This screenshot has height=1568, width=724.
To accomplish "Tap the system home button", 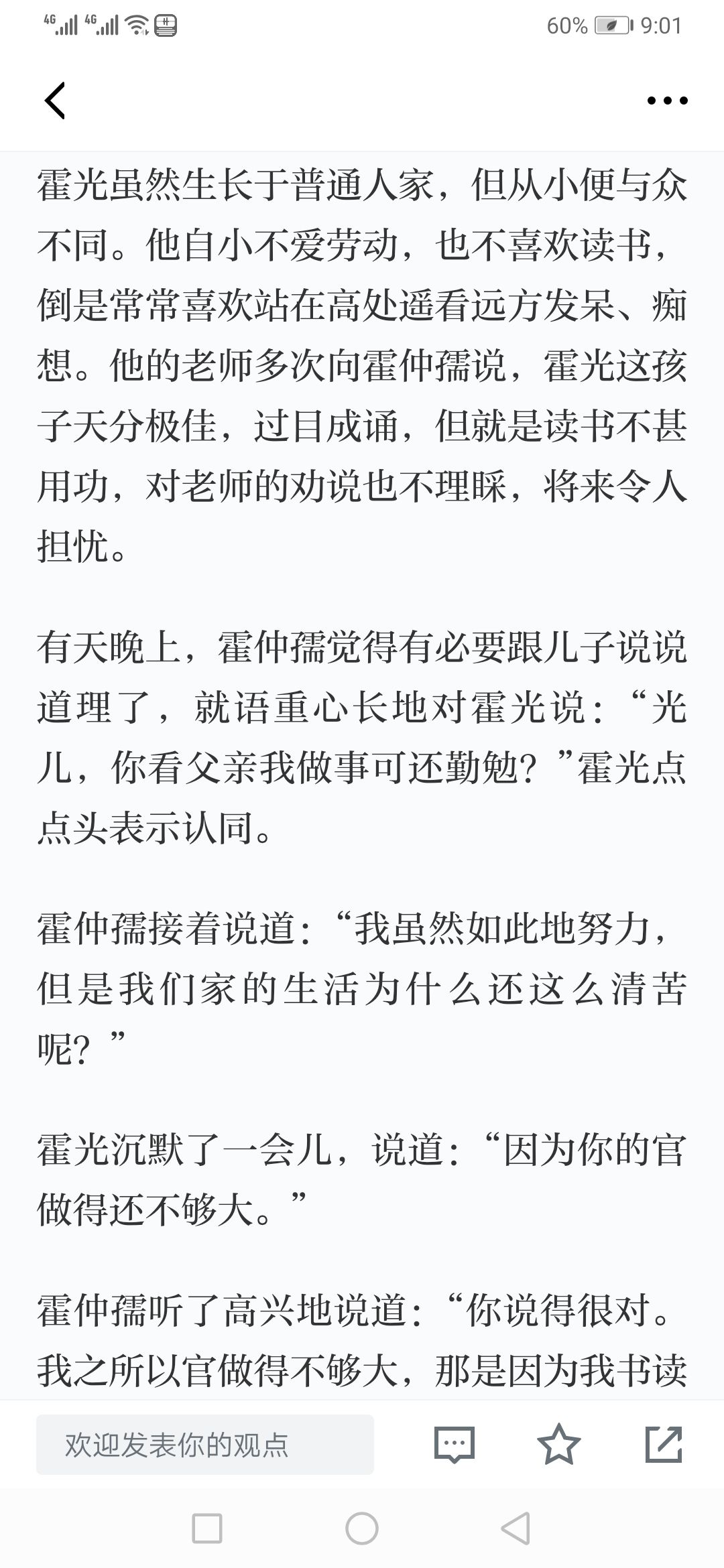I will pyautogui.click(x=362, y=1528).
